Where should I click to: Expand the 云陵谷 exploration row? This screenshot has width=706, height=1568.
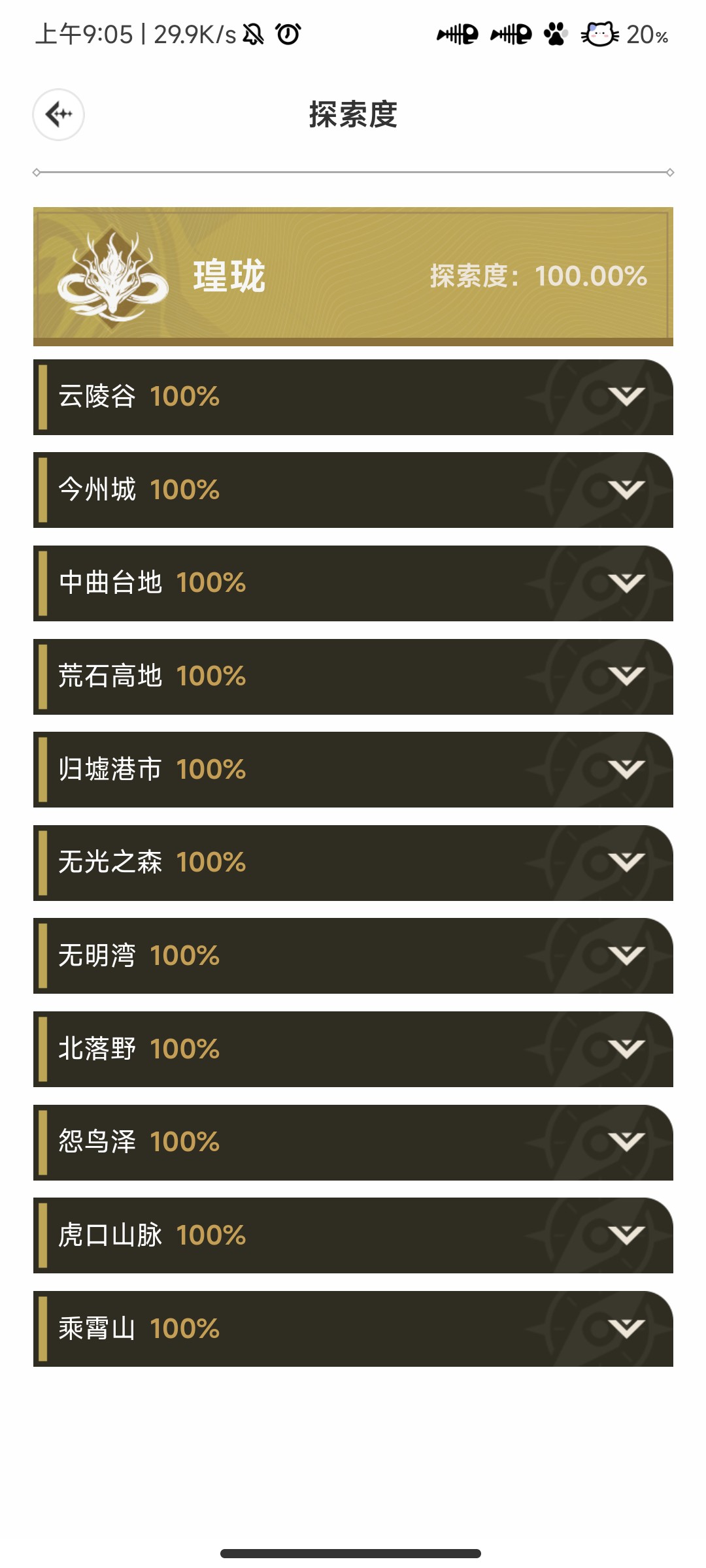(x=626, y=397)
